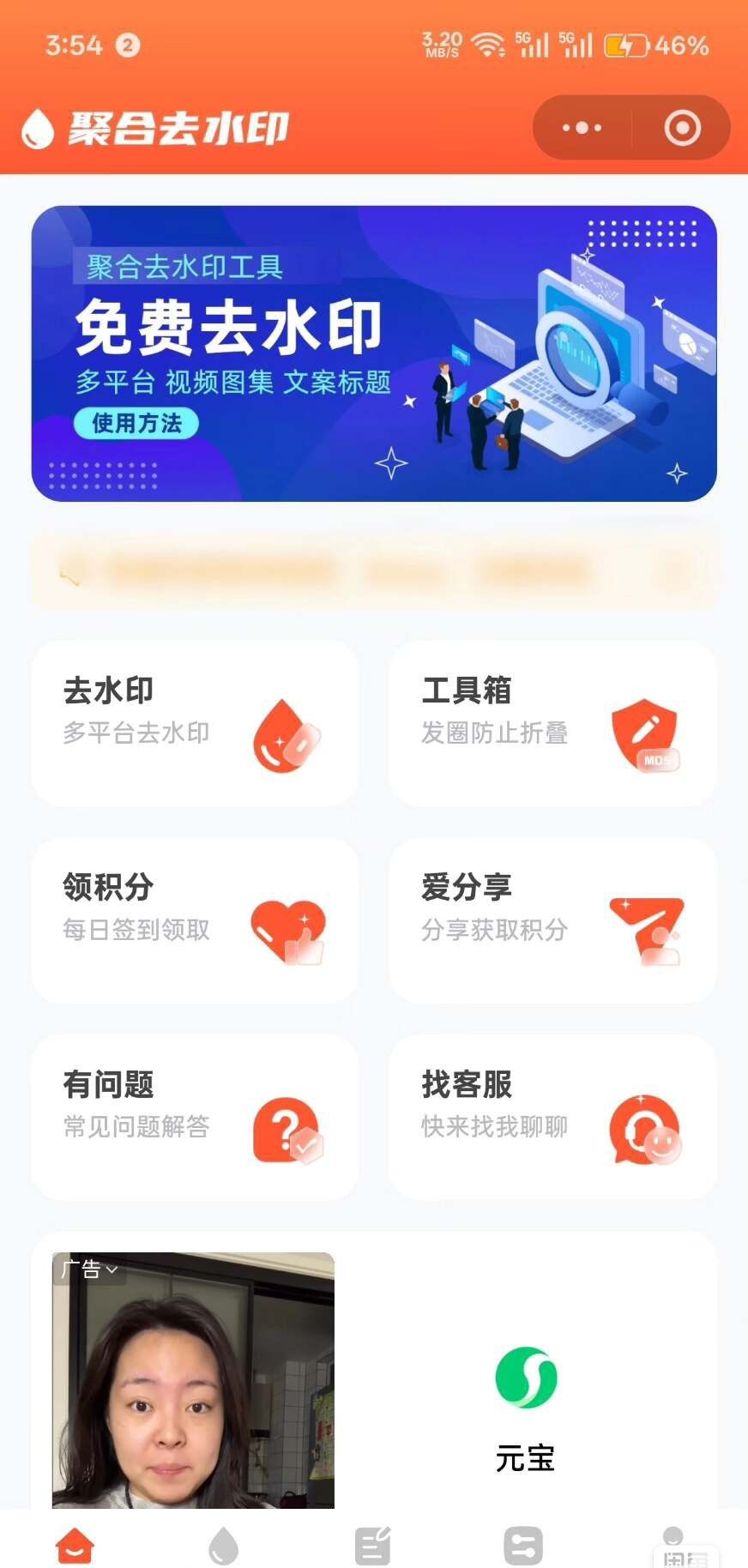Close the mini program via the circle icon
The height and width of the screenshot is (1568, 748).
[682, 128]
